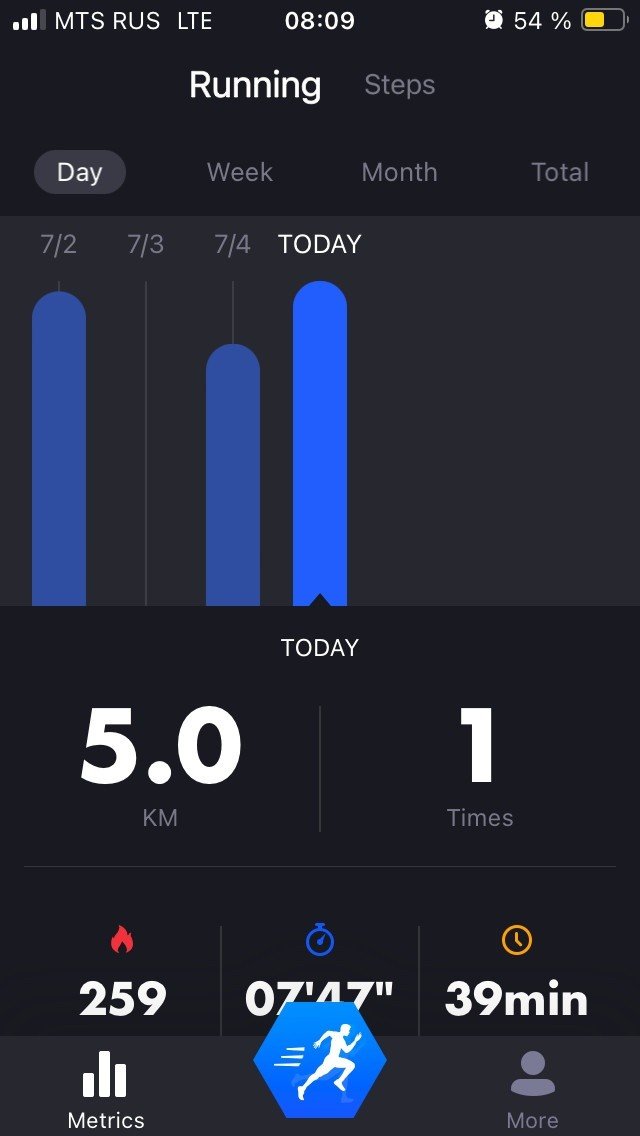
Task: Select the 7/4 bar in chart
Action: click(x=233, y=475)
